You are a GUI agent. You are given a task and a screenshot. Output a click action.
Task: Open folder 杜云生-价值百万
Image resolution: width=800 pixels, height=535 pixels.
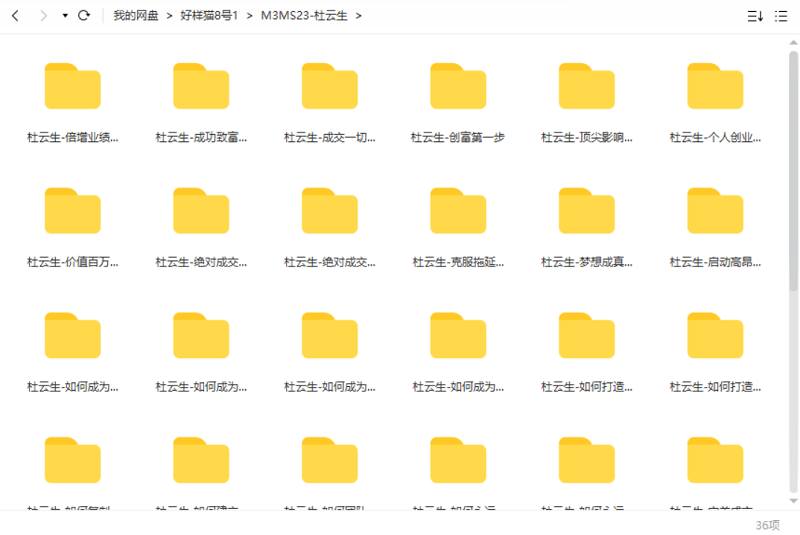[x=73, y=212]
